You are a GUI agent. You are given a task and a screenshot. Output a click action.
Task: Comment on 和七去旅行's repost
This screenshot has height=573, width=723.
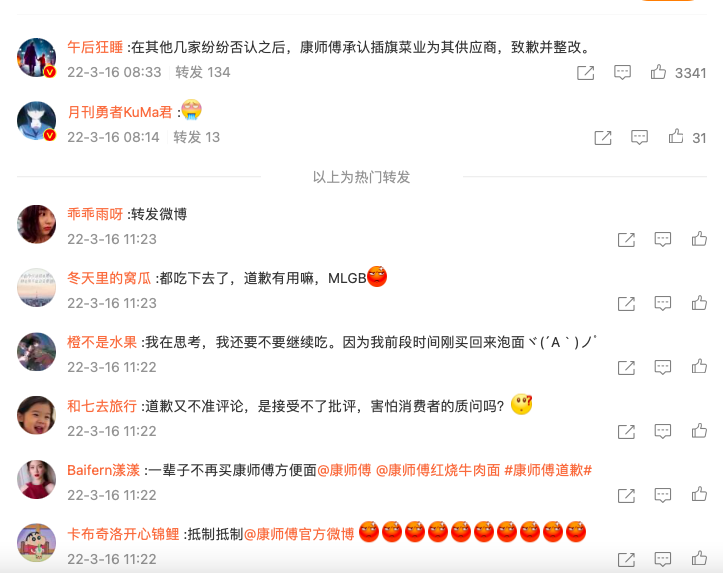[x=662, y=431]
